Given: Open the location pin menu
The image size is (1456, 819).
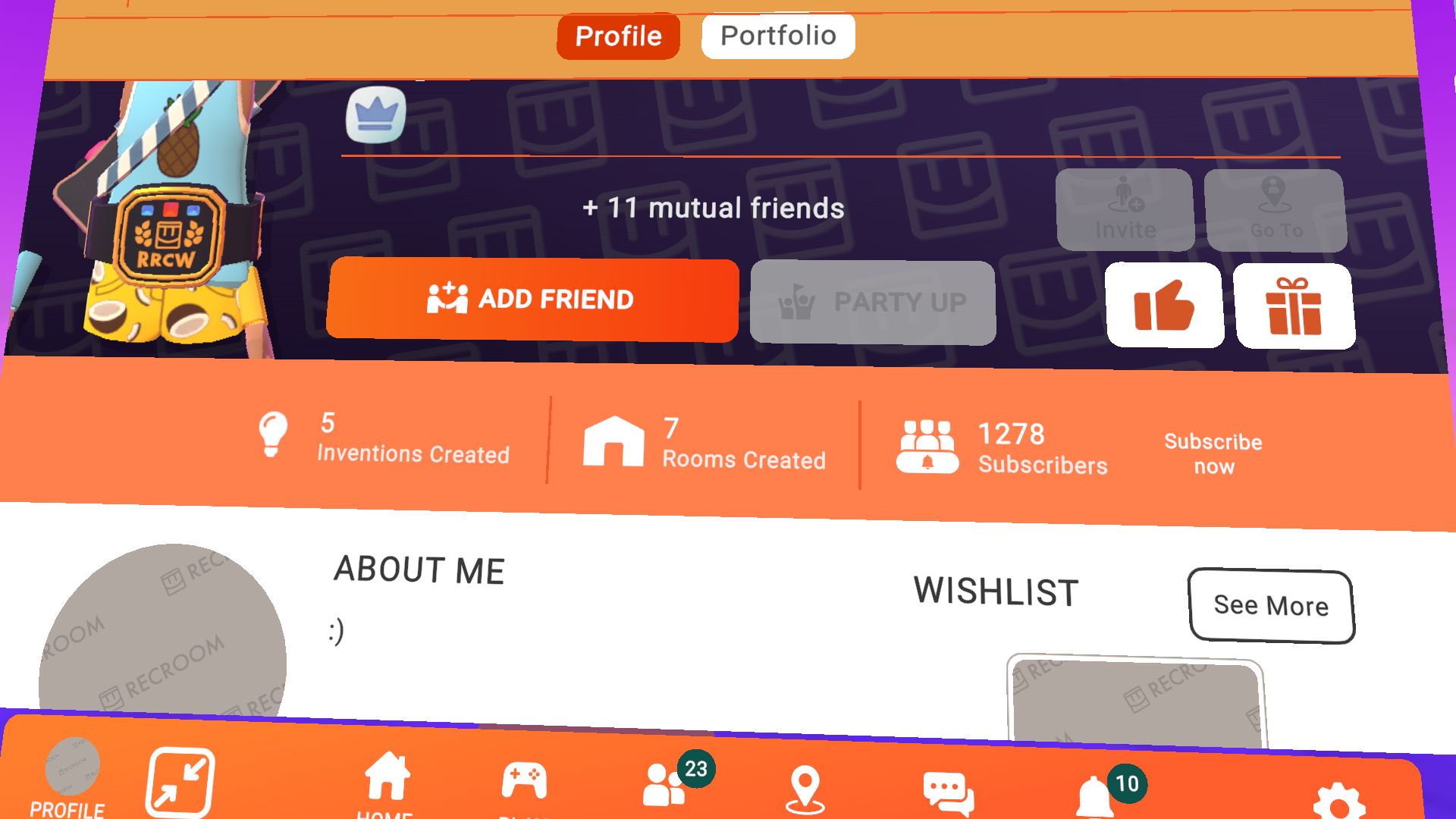Looking at the screenshot, I should pyautogui.click(x=805, y=789).
